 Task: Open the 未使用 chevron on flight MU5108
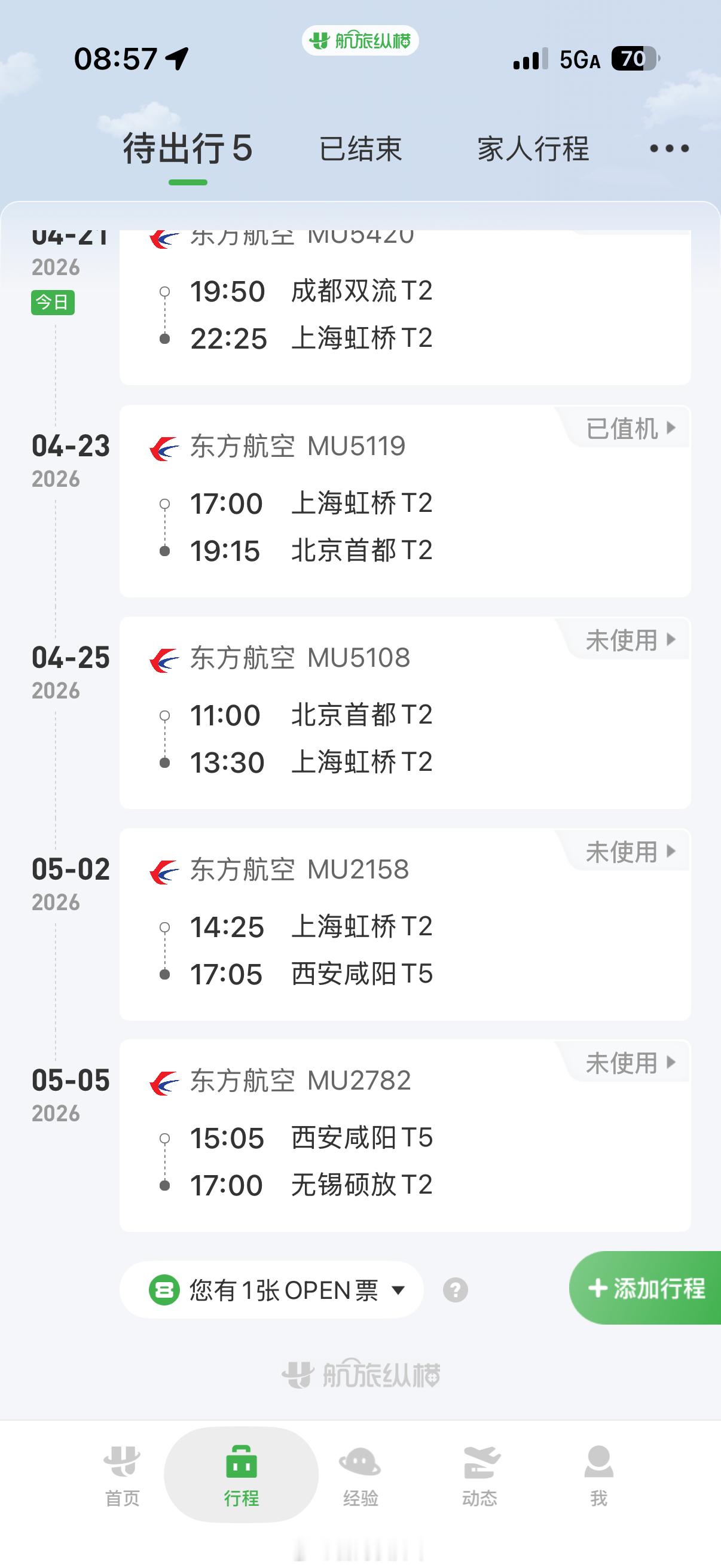point(672,640)
